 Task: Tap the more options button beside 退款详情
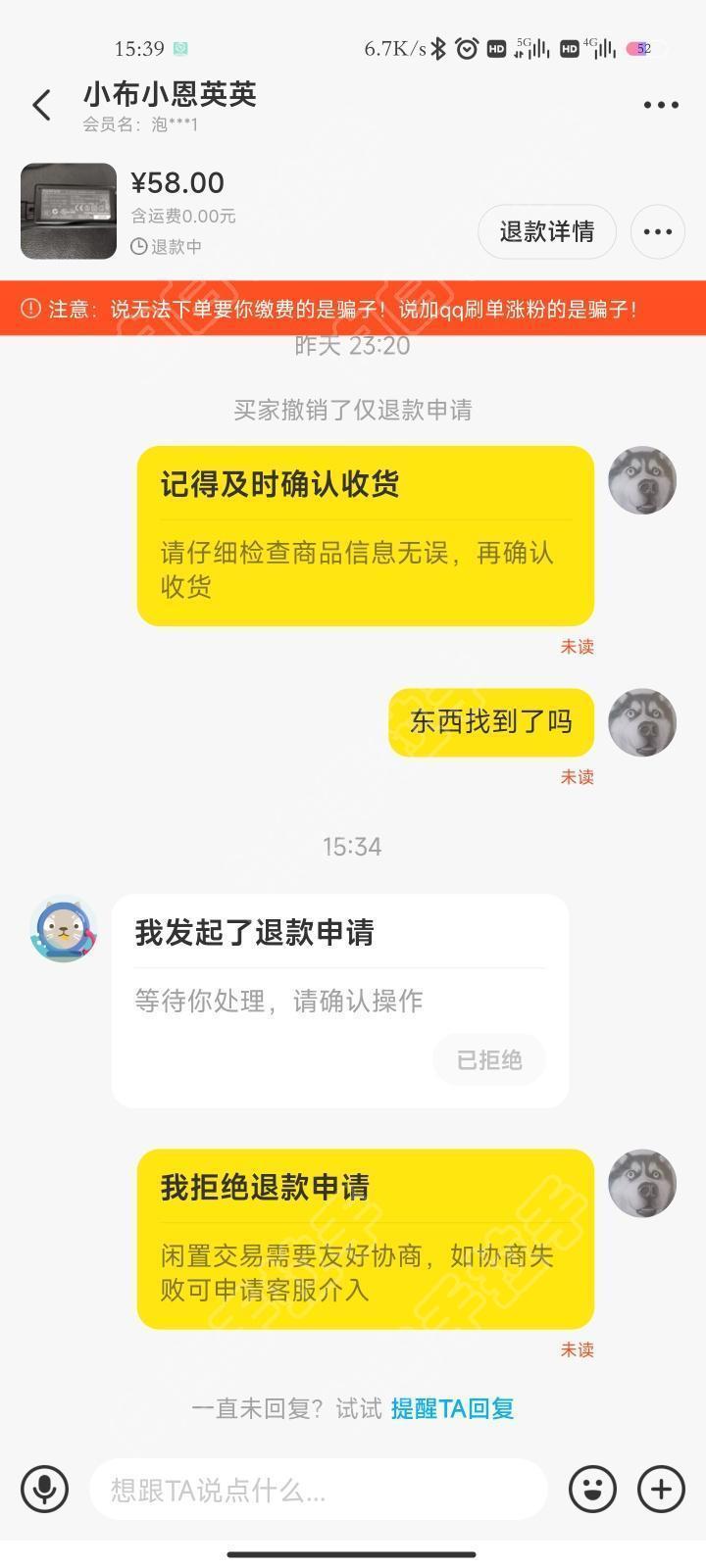click(x=657, y=231)
